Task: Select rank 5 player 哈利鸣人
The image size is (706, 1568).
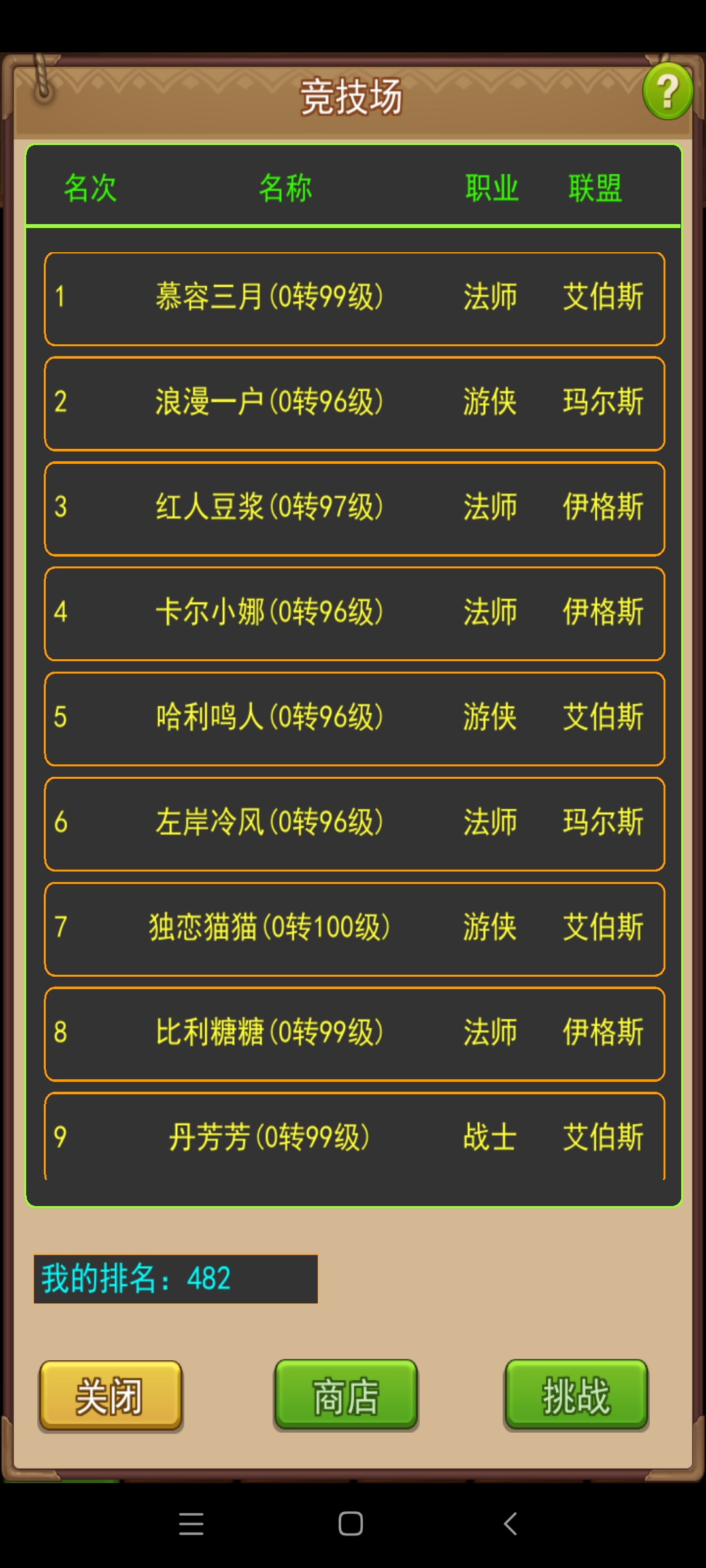Action: 353,719
